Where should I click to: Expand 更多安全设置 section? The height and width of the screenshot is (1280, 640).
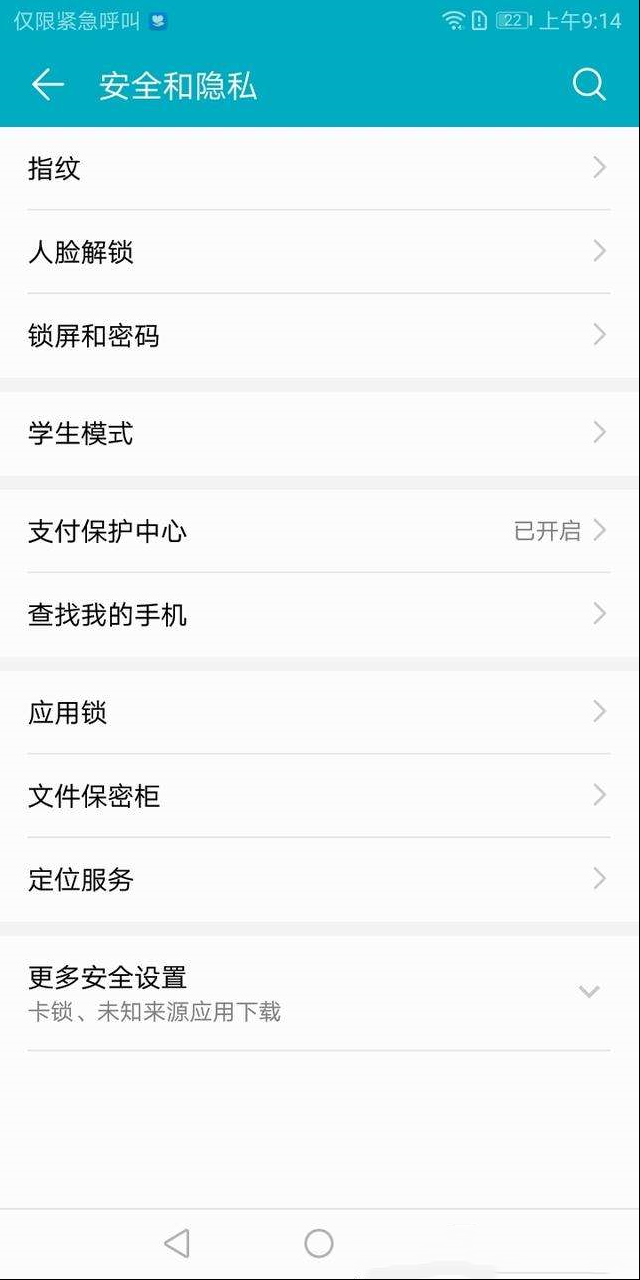320,993
